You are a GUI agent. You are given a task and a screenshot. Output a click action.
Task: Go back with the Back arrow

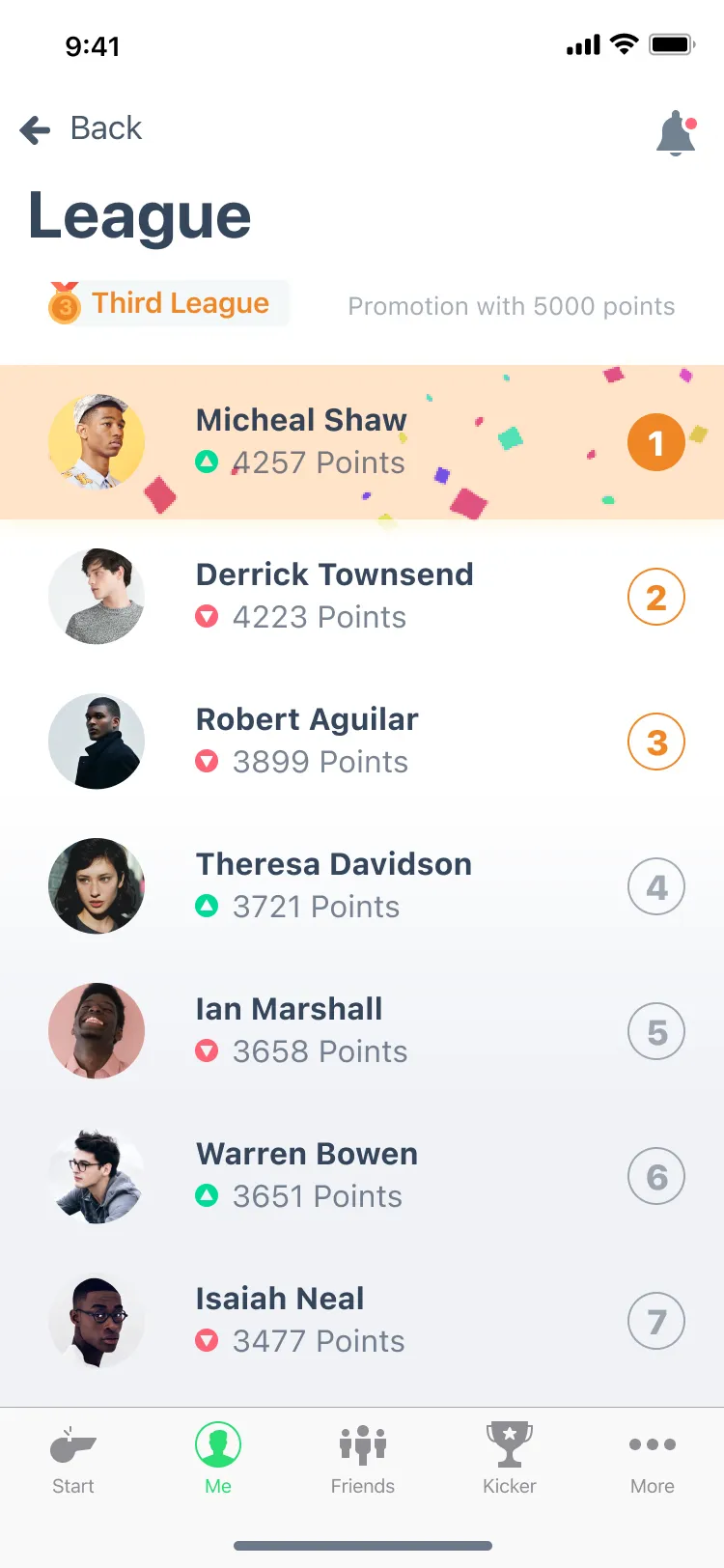pos(81,128)
